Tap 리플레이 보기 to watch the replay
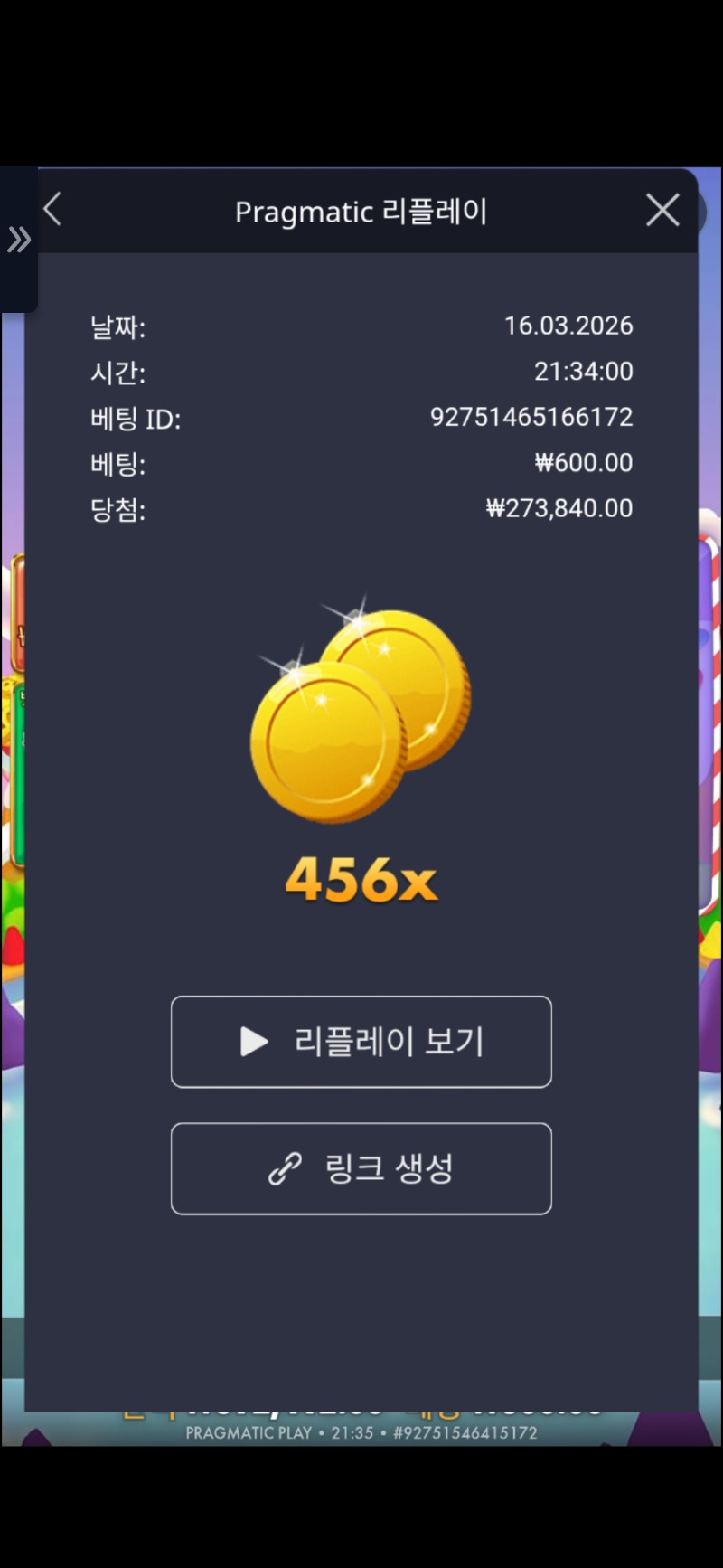Screen dimensions: 723x1568 point(361,1042)
